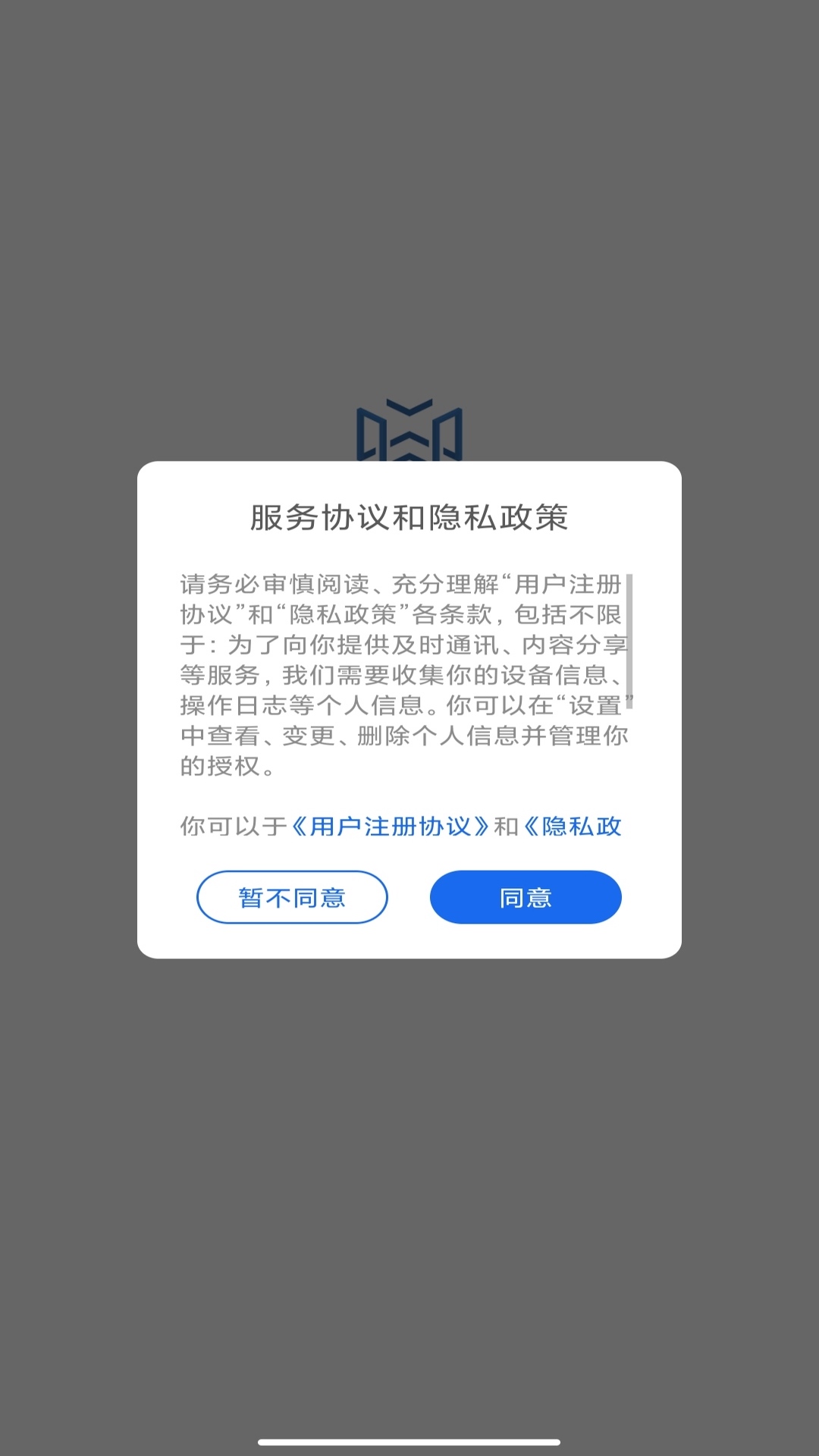
Task: Open the 《隐私政 privacy policy link
Action: point(572,826)
